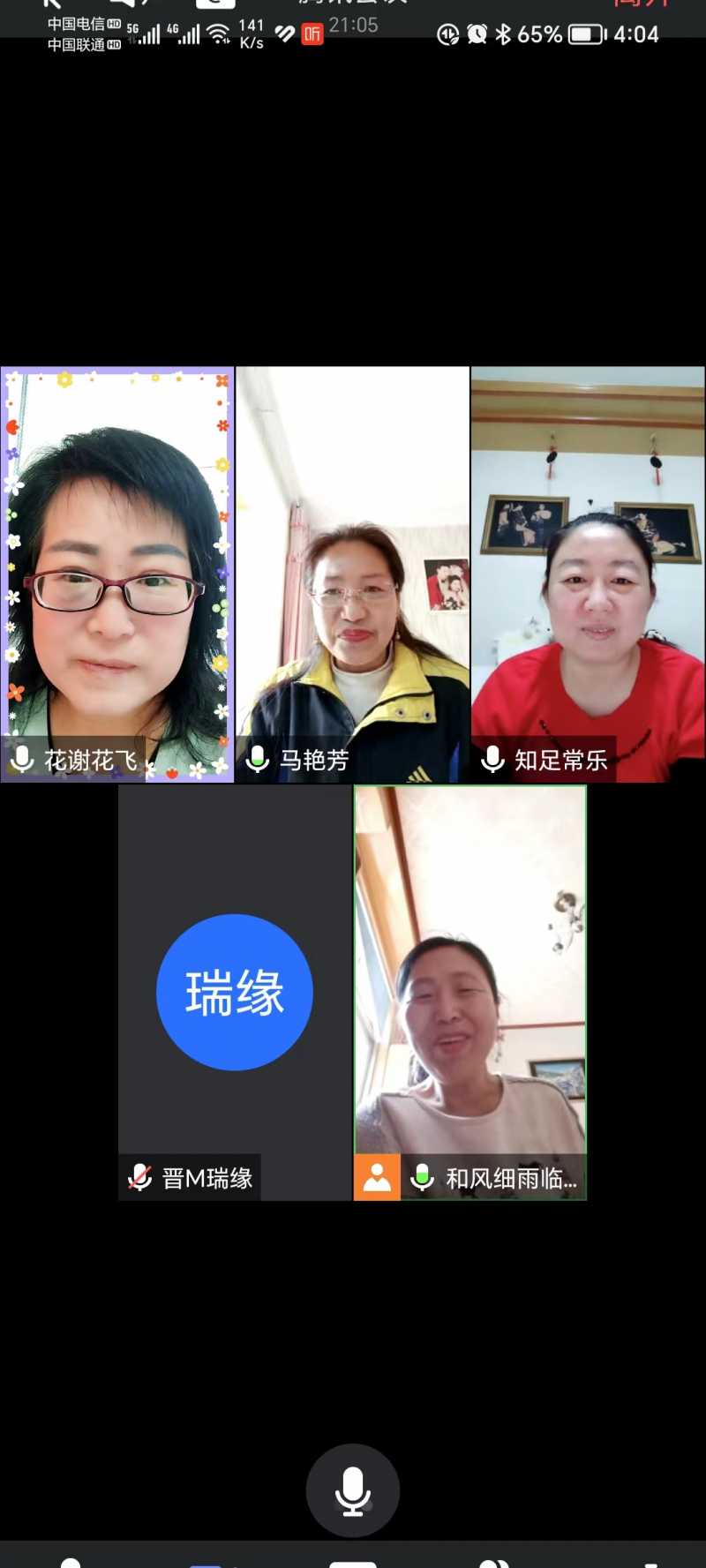Select 马艳芳's video tile
Viewport: 706px width, 1568px height.
point(352,574)
